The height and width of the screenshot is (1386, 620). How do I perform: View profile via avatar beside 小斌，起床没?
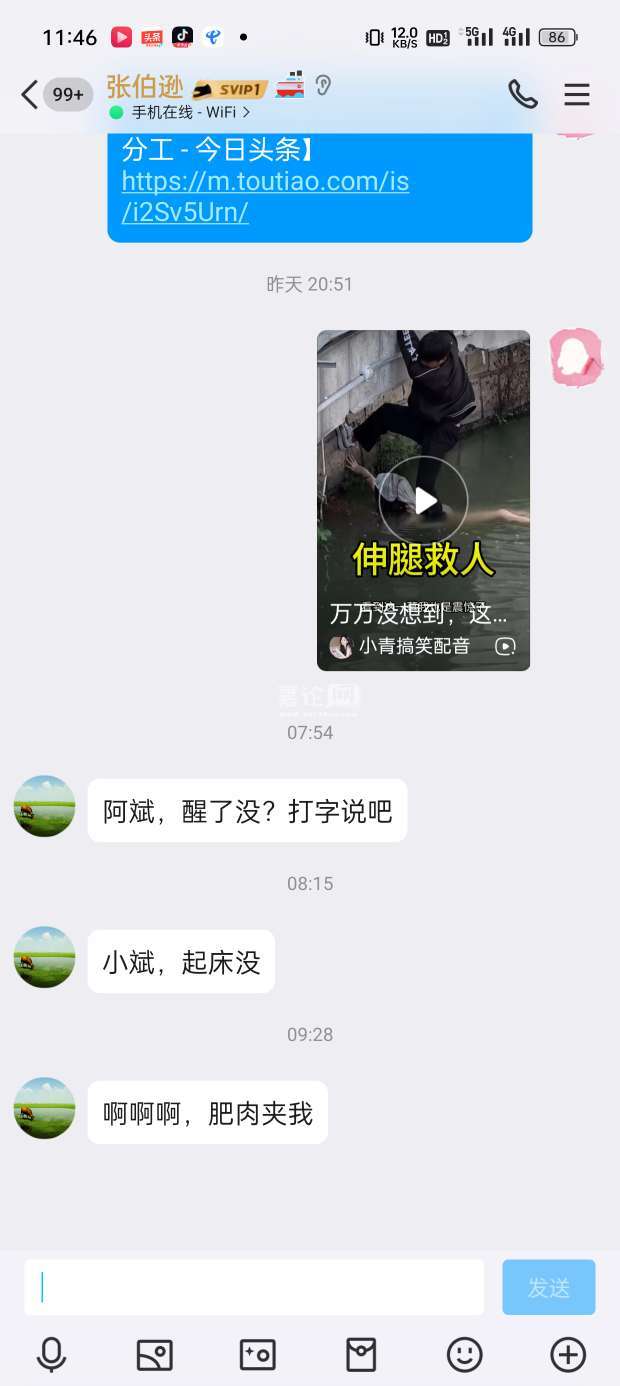point(44,957)
